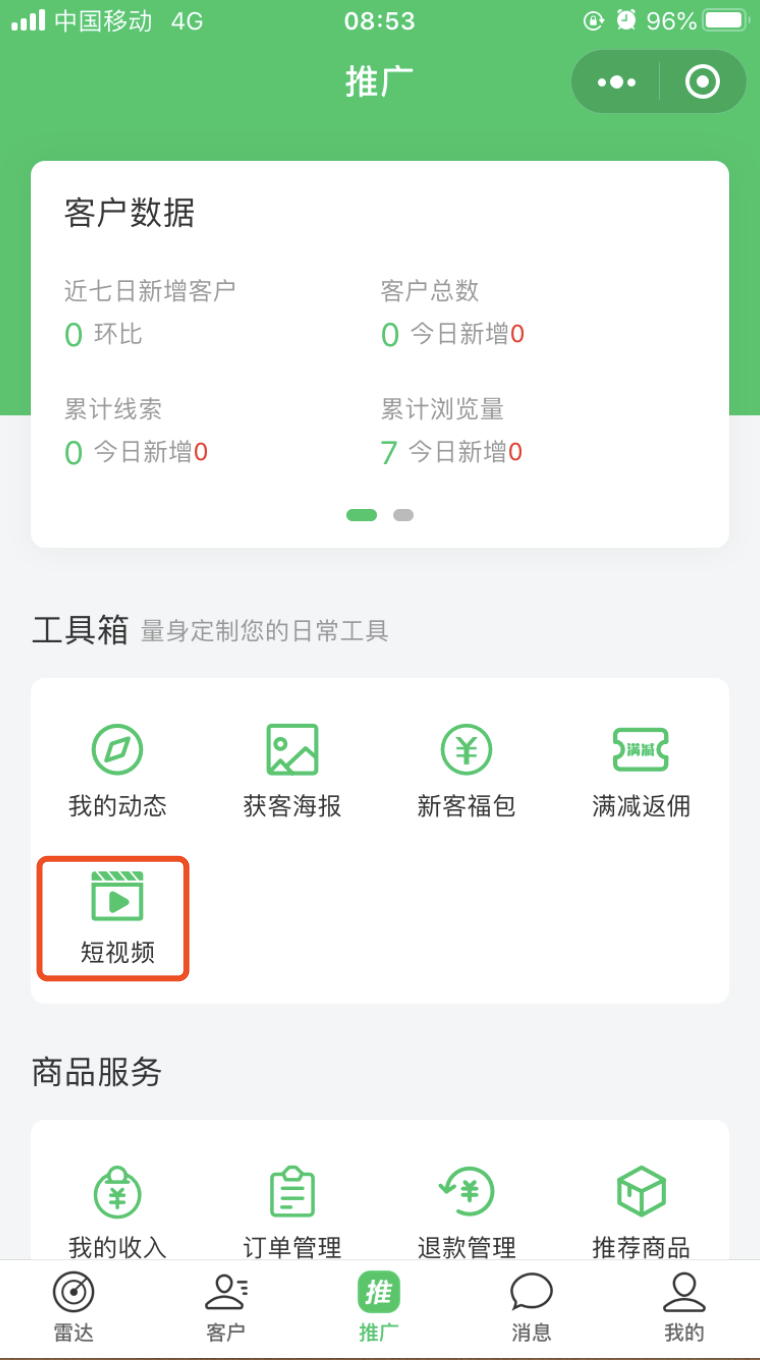Open 我的动态 in the toolbox
Viewport: 760px width, 1360px height.
pos(117,771)
